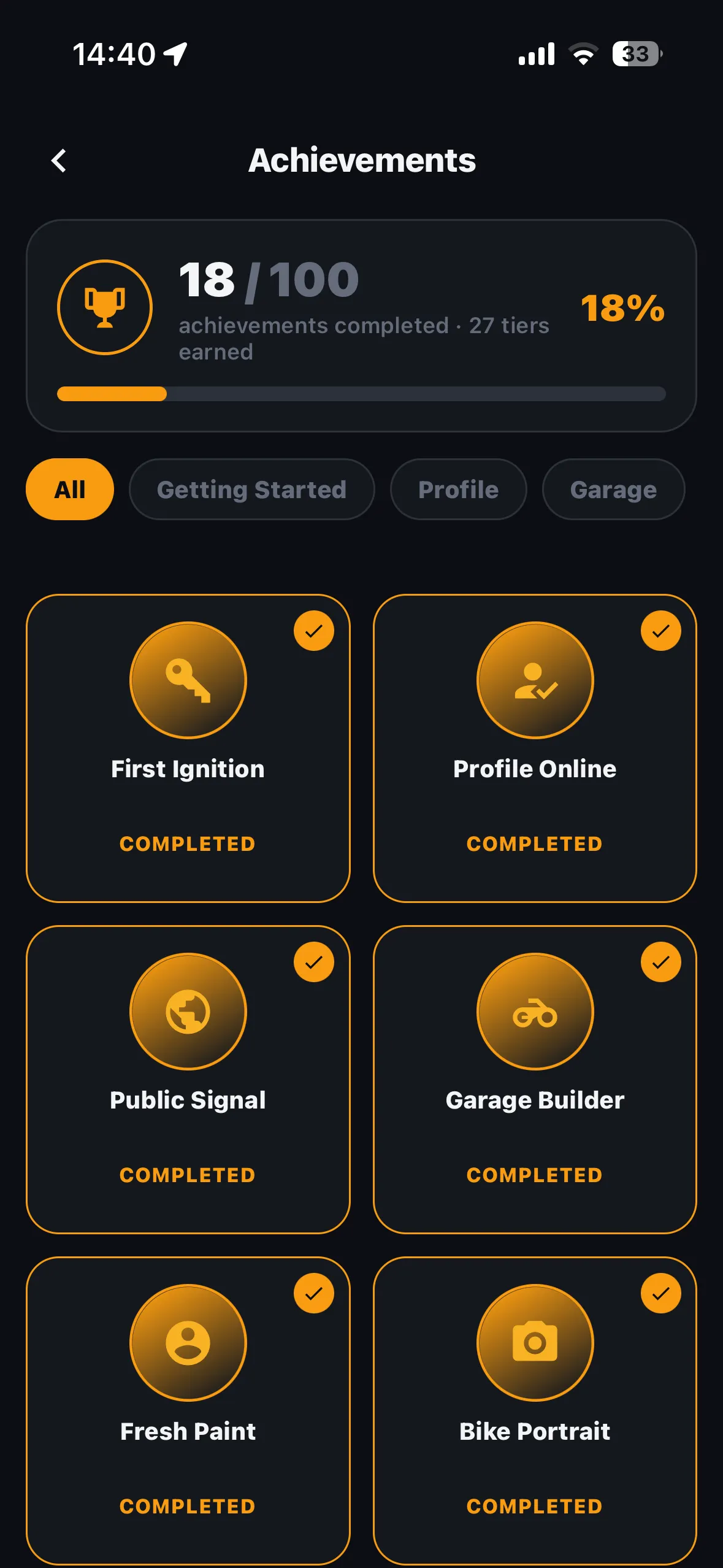This screenshot has height=1568, width=723.
Task: Select the All filter chip
Action: [x=70, y=490]
